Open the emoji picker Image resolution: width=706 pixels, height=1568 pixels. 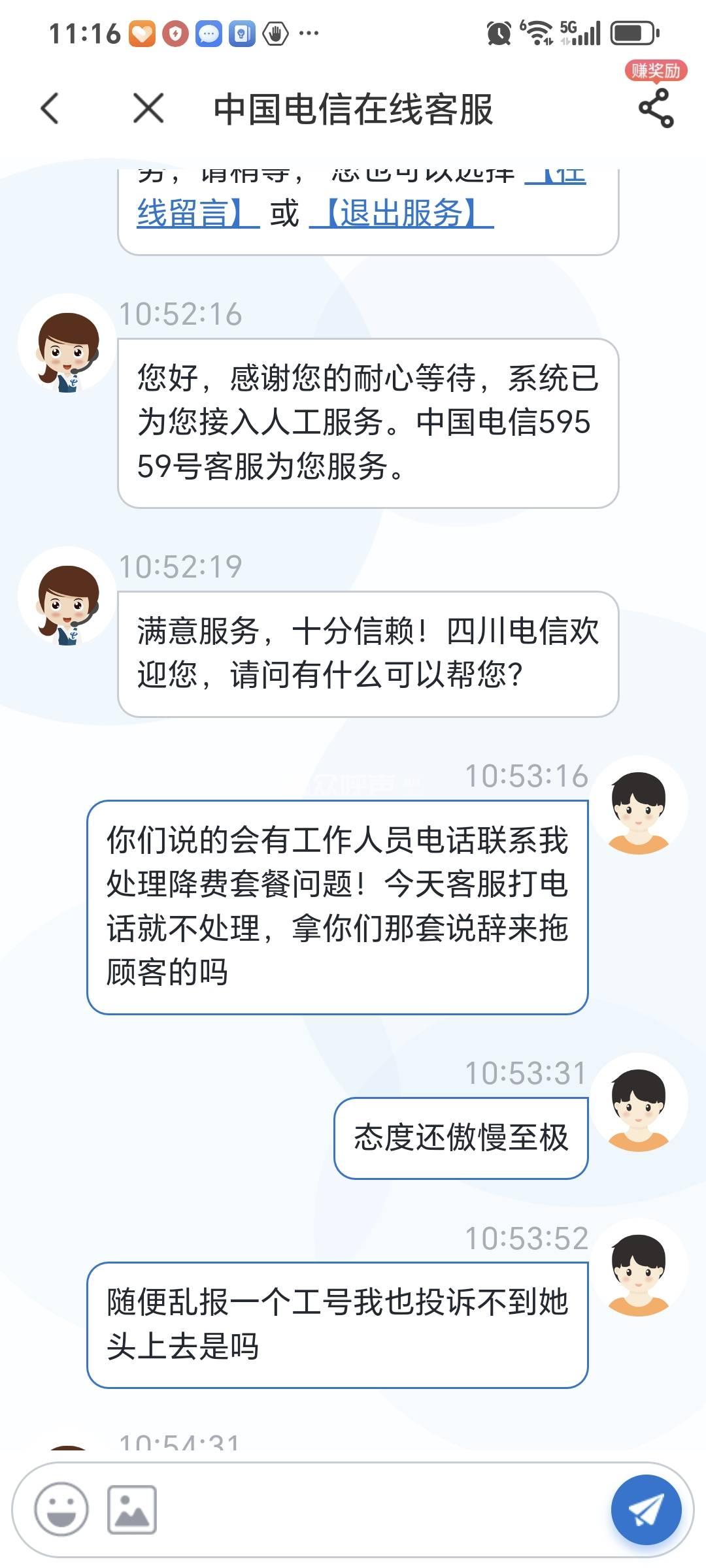pyautogui.click(x=61, y=1509)
